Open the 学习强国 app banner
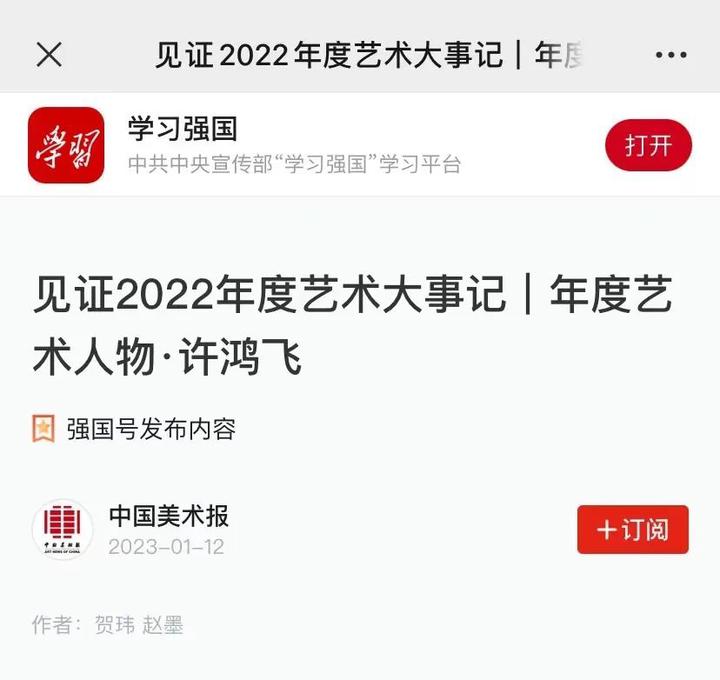Screen dimensions: 720x680 click(x=294, y=145)
